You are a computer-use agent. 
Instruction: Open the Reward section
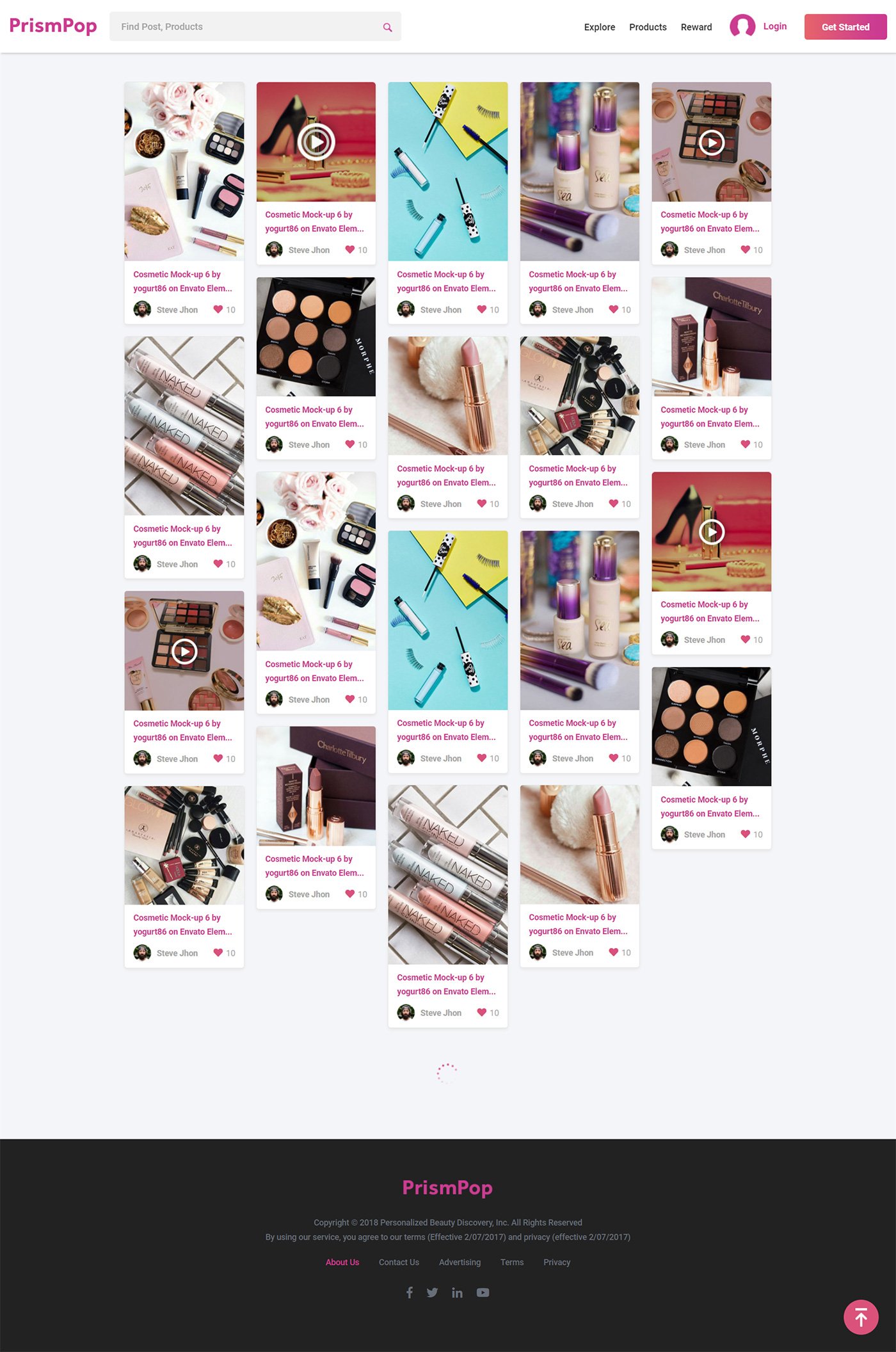[x=696, y=27]
